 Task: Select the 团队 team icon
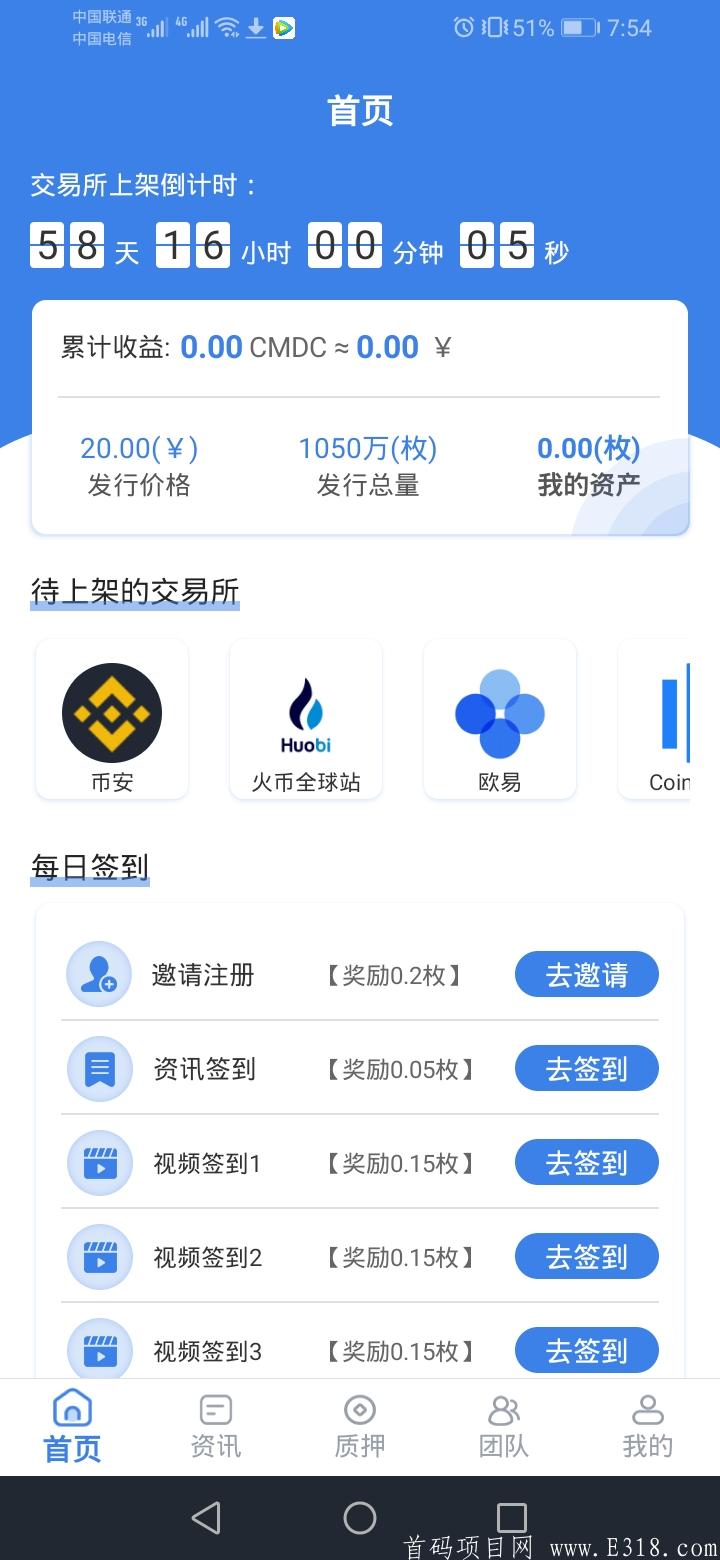(503, 1407)
